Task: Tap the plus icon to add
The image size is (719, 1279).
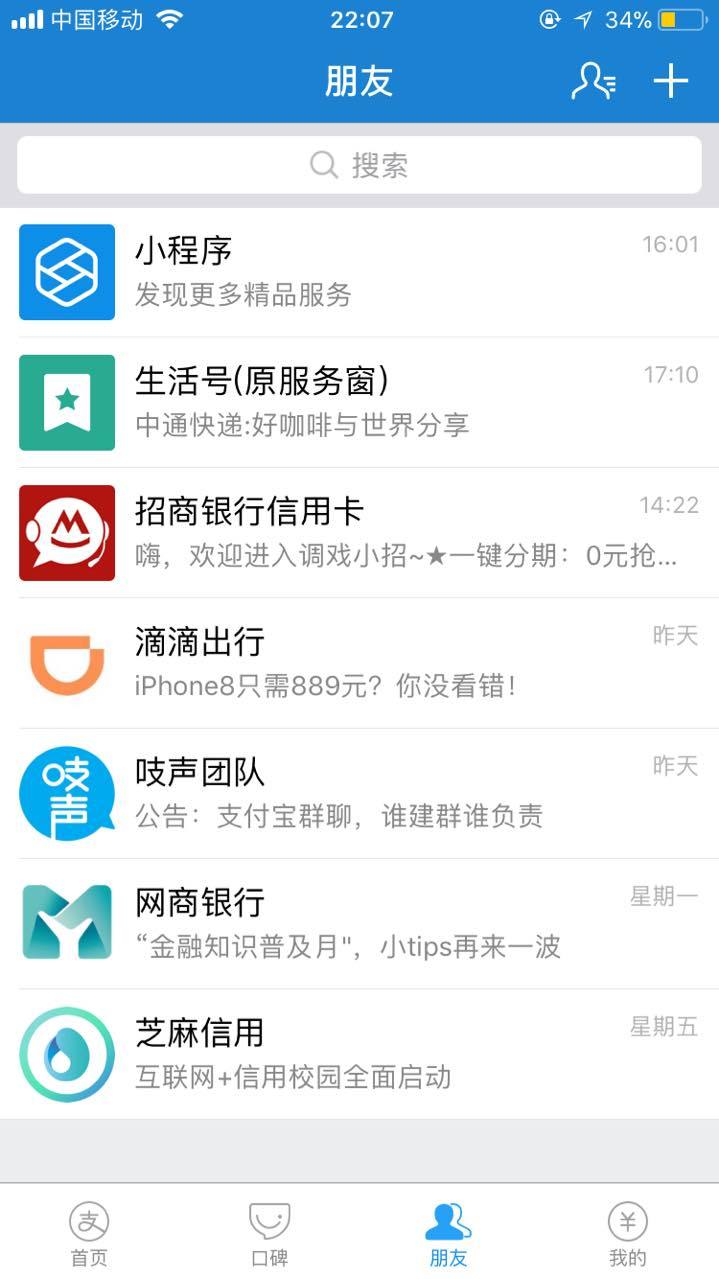Action: coord(671,81)
